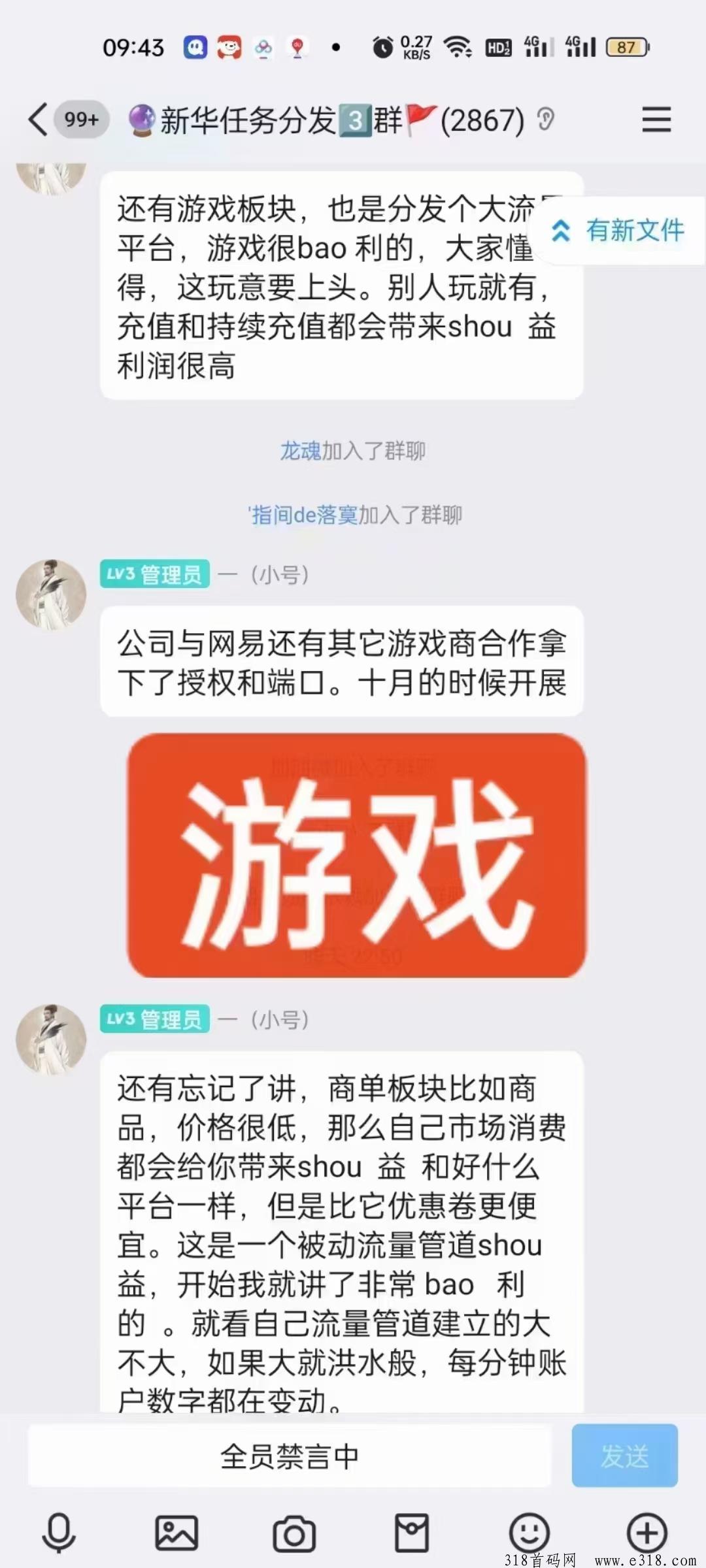Viewport: 706px width, 1568px height.
Task: Tap the avatar above the 游戏 image
Action: [x=51, y=595]
